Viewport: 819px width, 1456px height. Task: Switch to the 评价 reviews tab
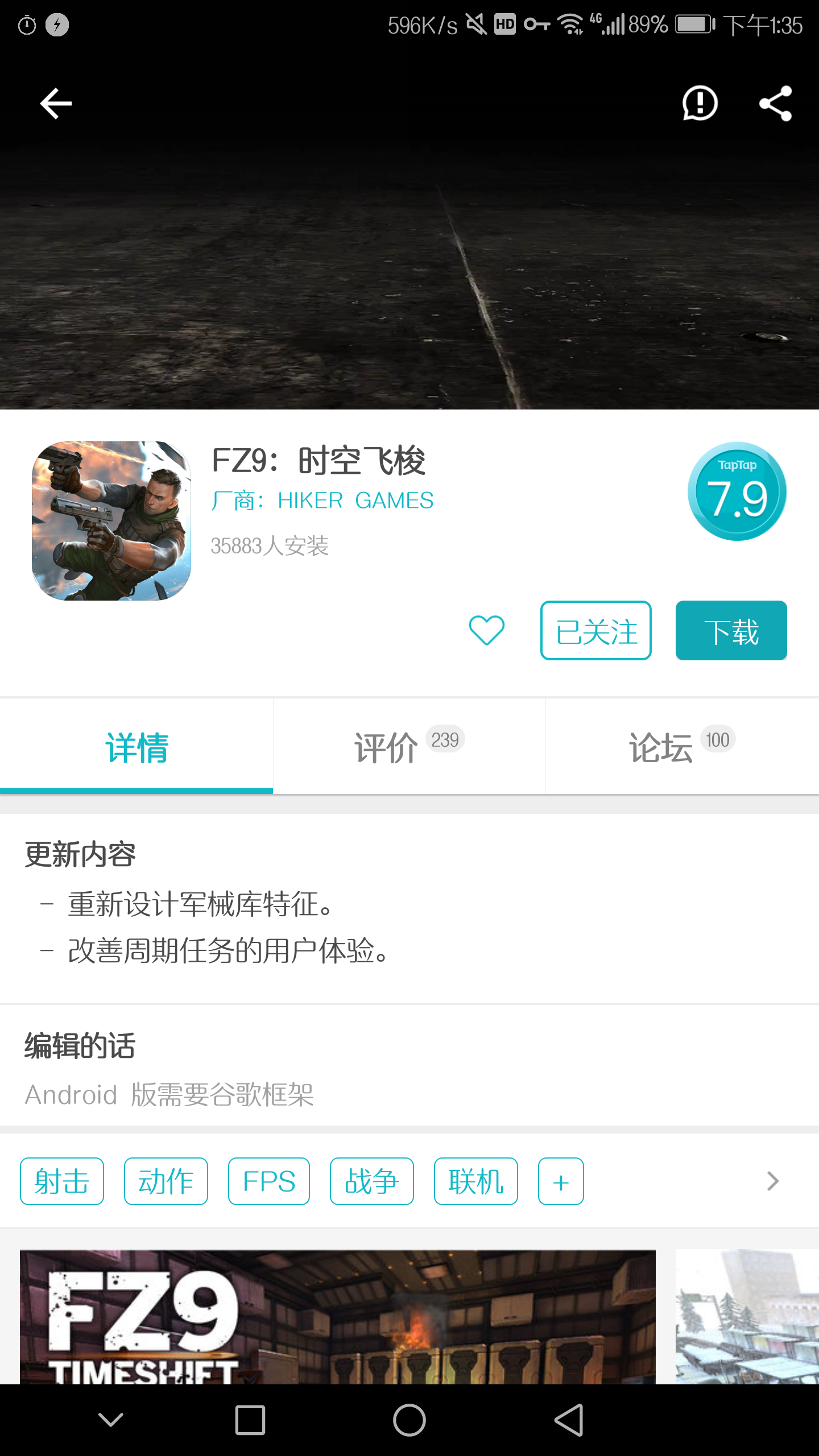[409, 746]
